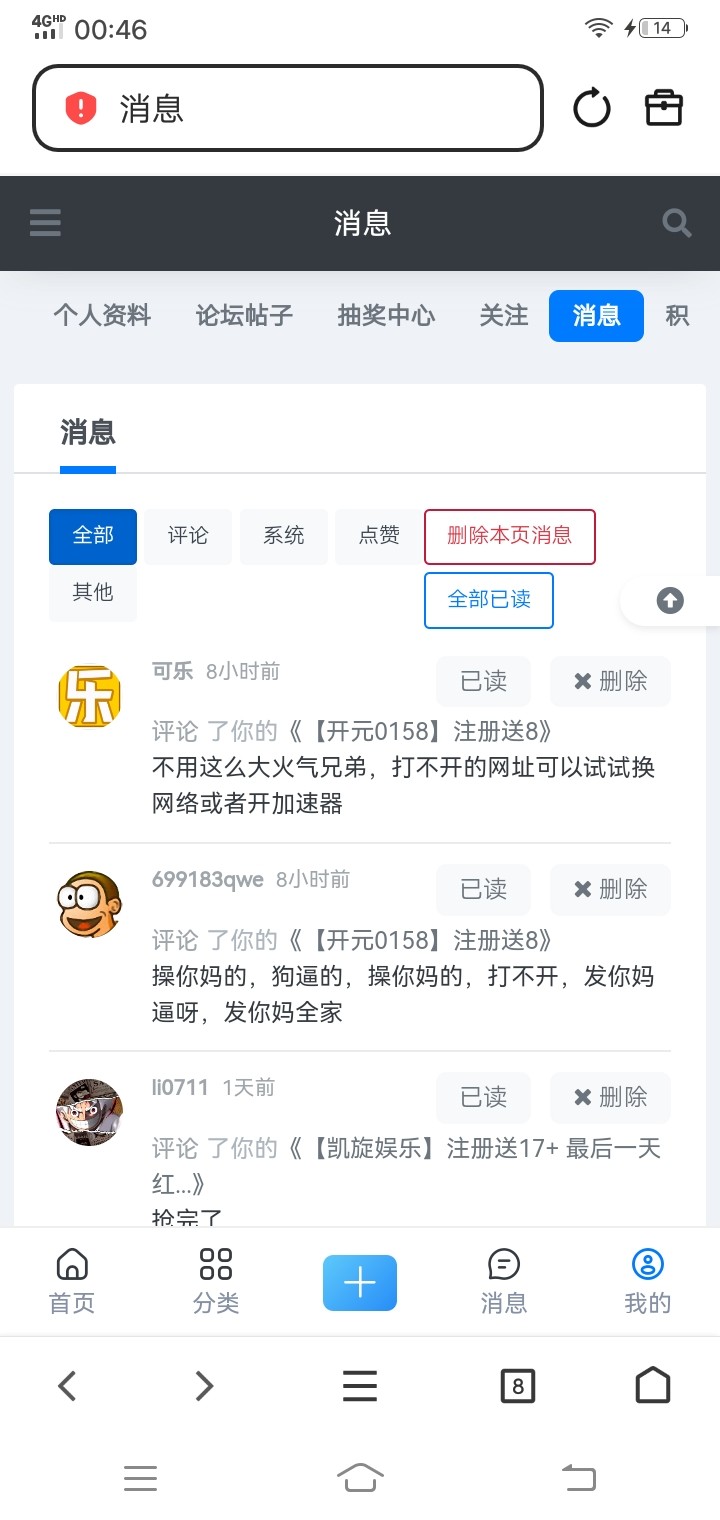
Task: Open 分类 in the bottom navigation
Action: pos(216,1281)
